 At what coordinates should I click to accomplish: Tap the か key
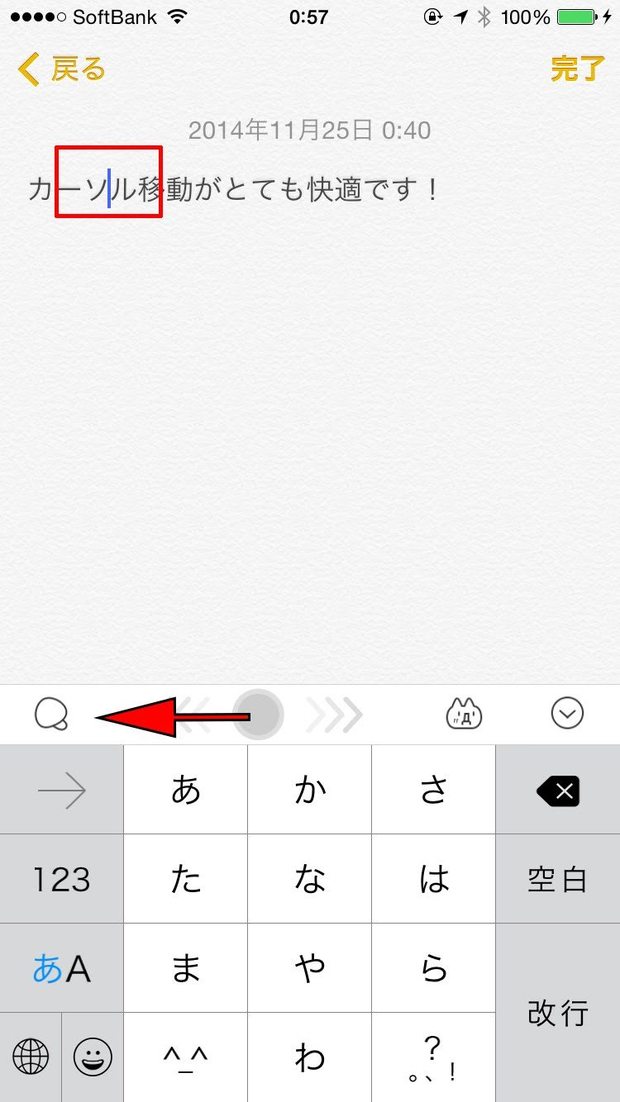click(310, 791)
